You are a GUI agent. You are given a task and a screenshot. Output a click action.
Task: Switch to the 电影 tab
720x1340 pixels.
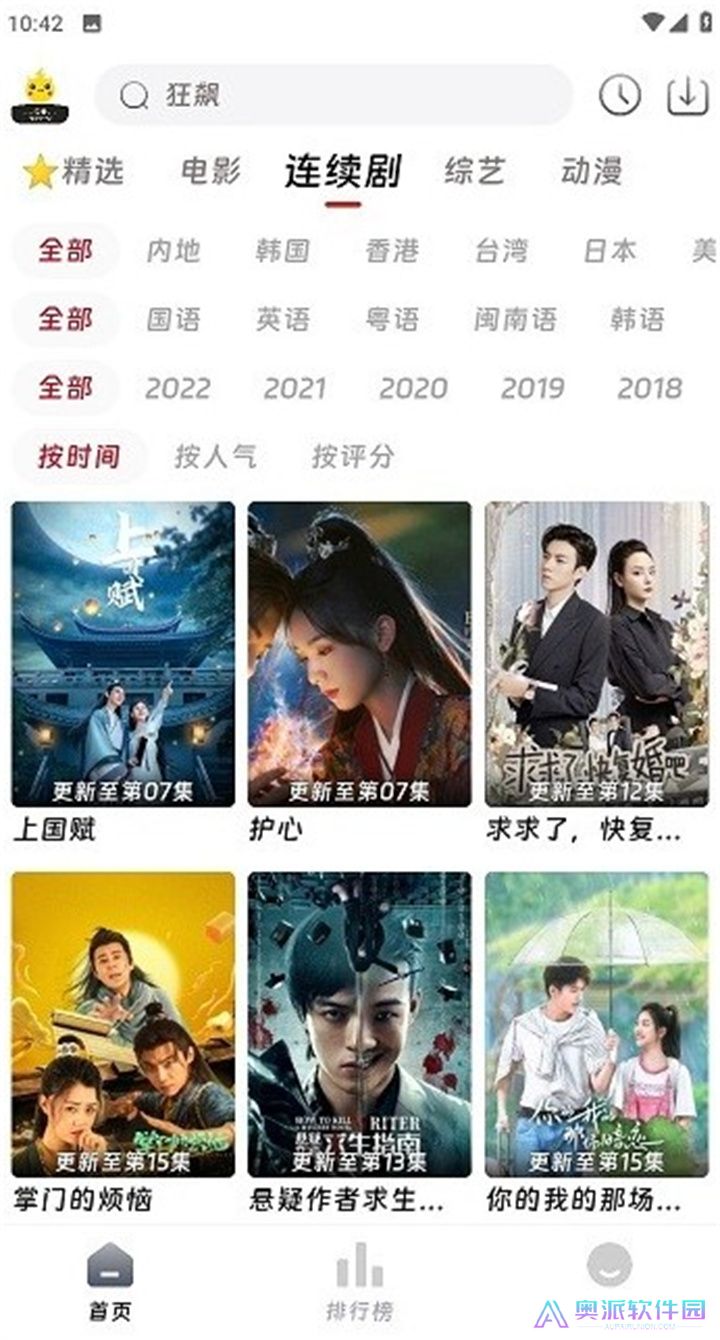(208, 170)
